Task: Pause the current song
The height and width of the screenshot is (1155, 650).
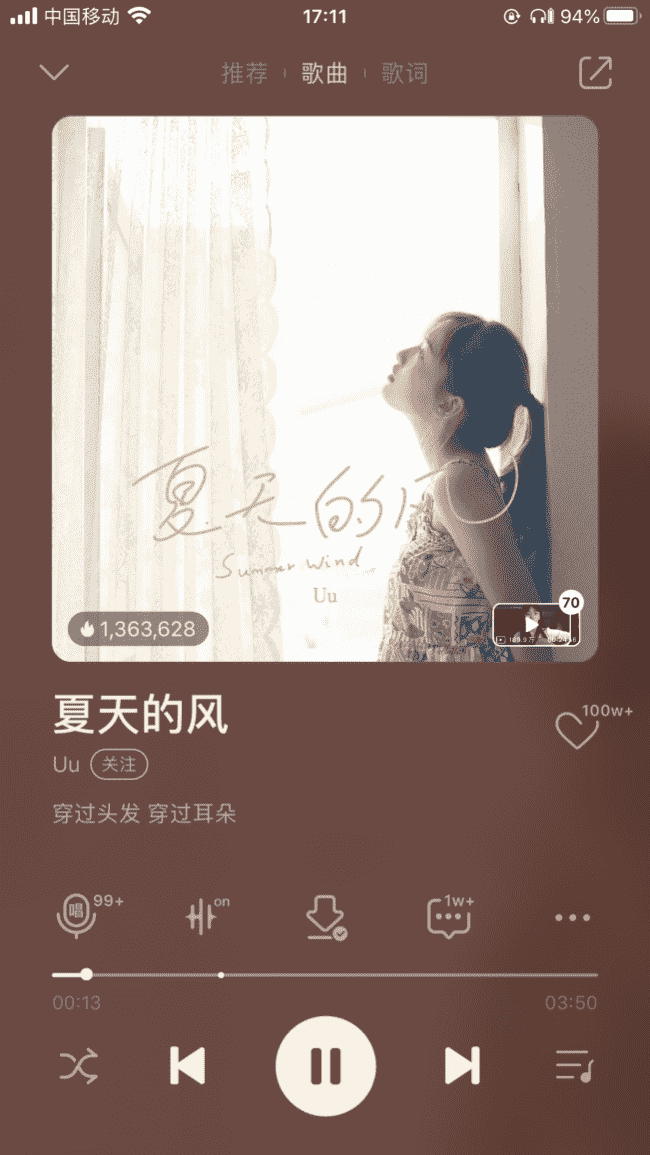Action: tap(325, 1066)
